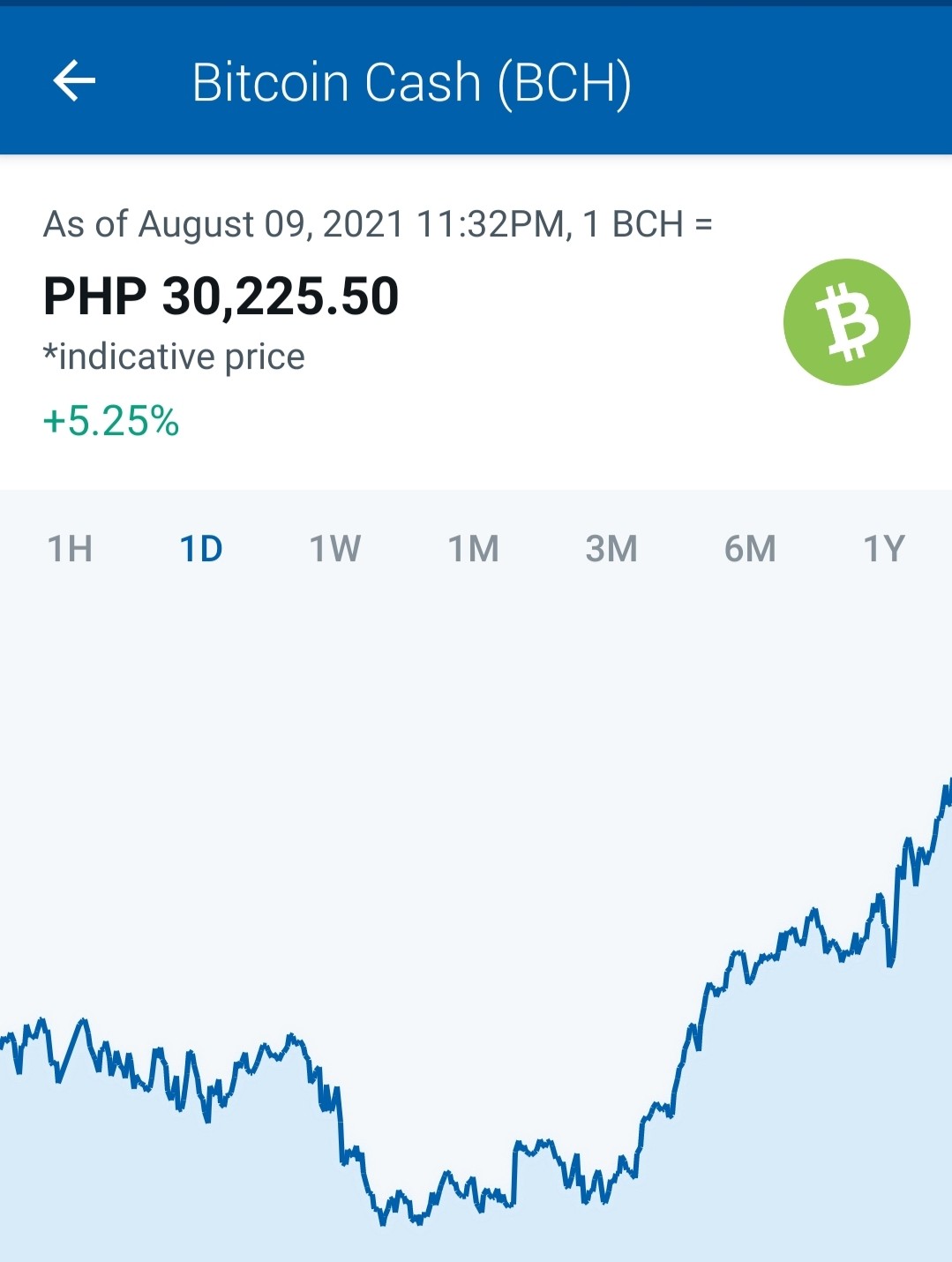The width and height of the screenshot is (952, 1262).
Task: Go back using the arrow icon
Action: 74,81
